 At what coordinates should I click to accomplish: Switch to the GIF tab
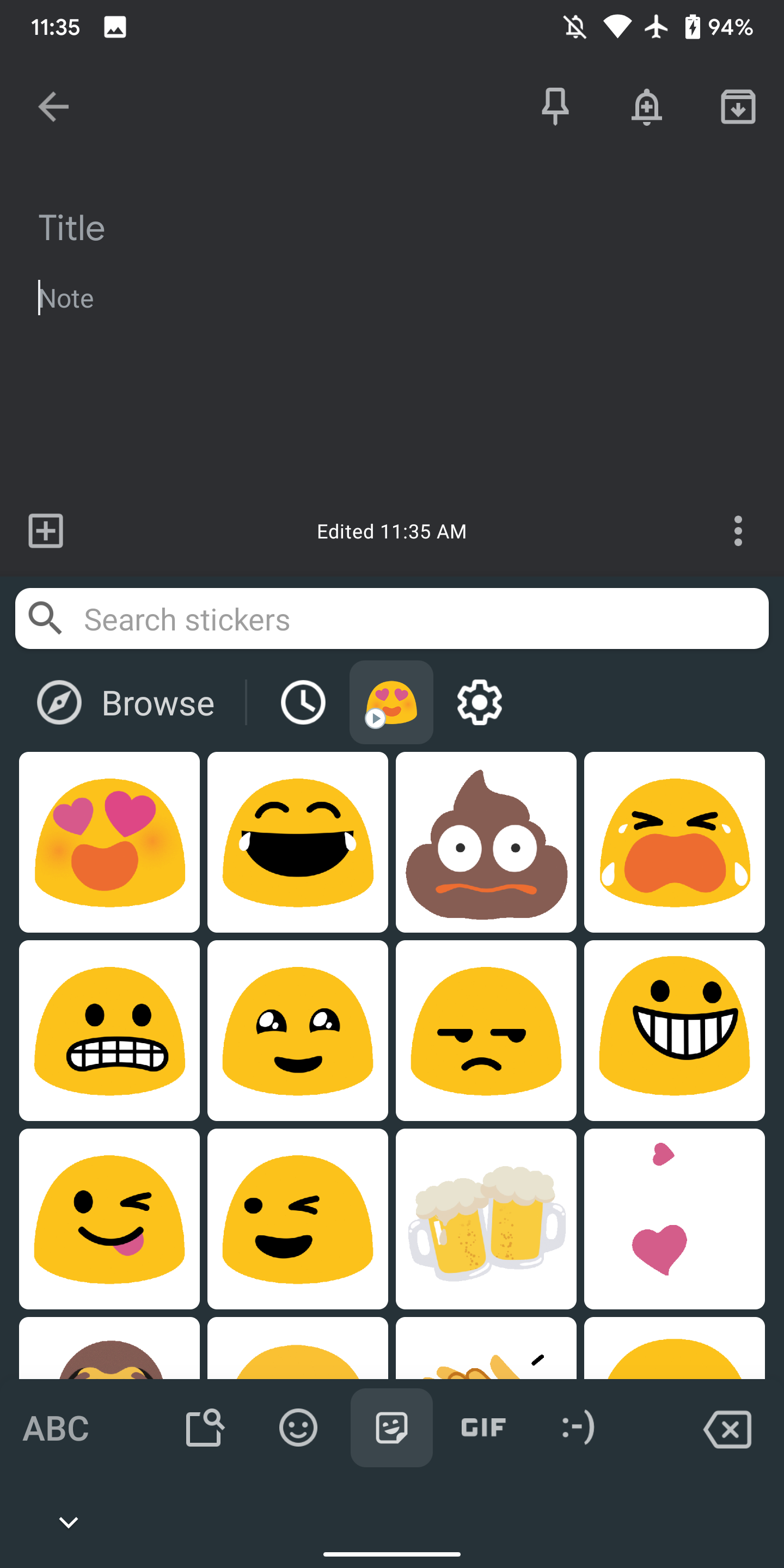pos(483,1428)
